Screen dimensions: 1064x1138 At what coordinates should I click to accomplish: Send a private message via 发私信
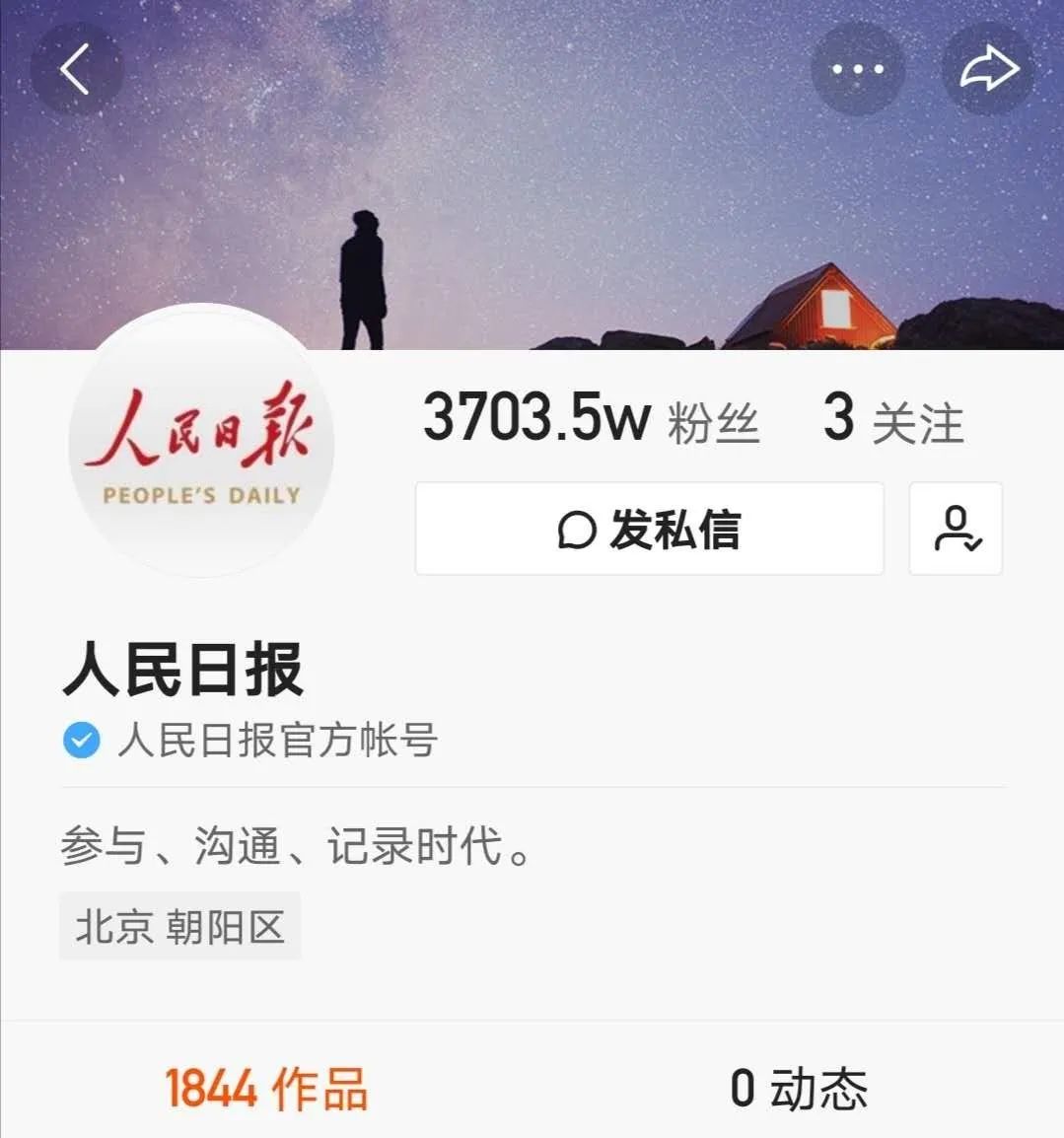click(649, 530)
